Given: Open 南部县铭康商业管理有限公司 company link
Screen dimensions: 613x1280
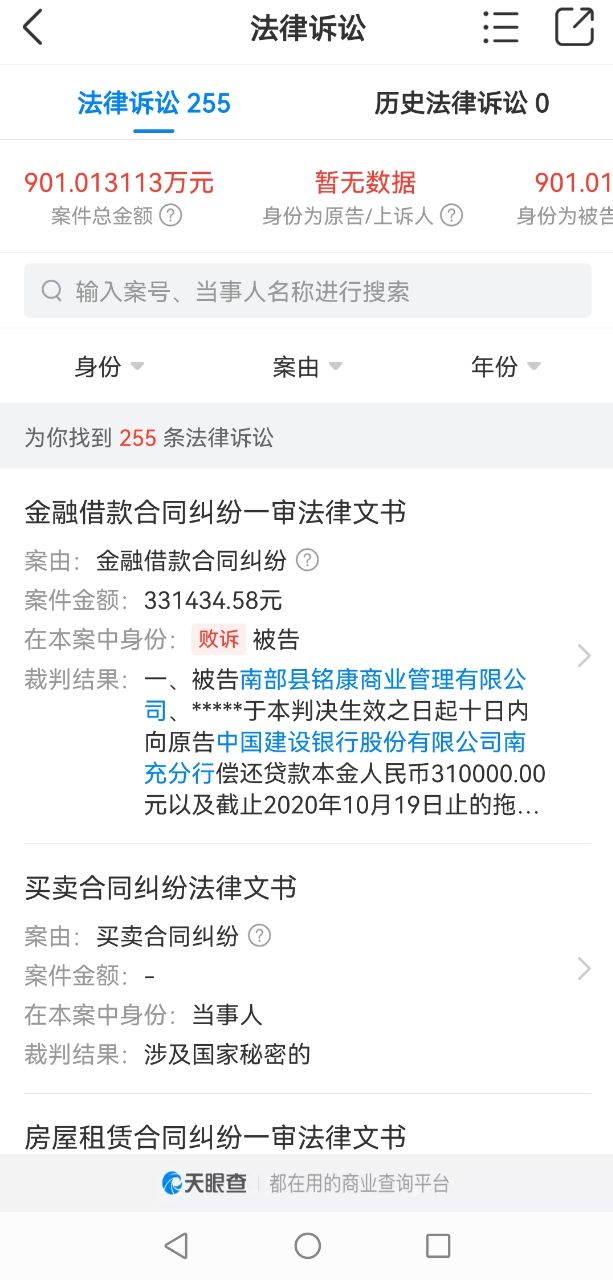Looking at the screenshot, I should [x=383, y=681].
